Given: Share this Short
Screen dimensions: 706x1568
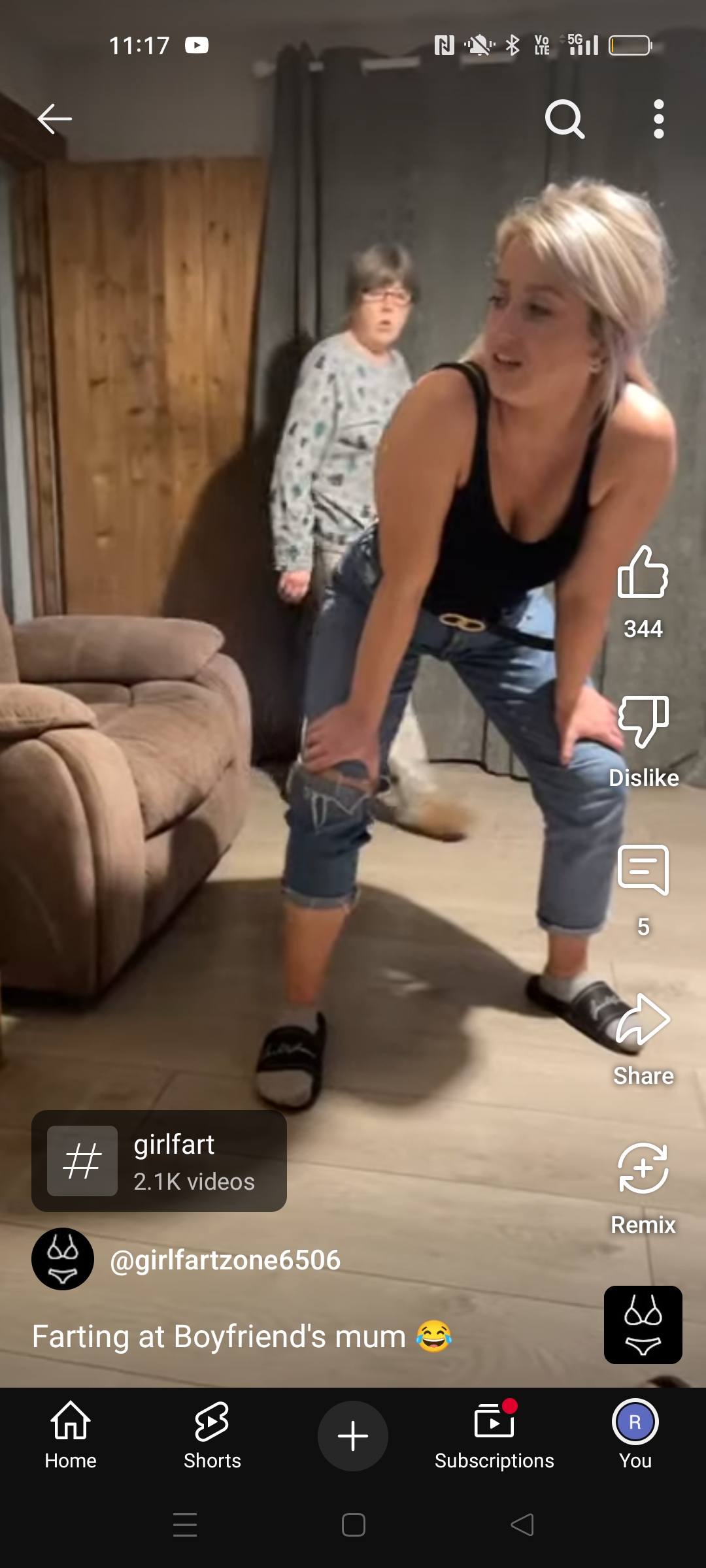Looking at the screenshot, I should pos(643,1020).
